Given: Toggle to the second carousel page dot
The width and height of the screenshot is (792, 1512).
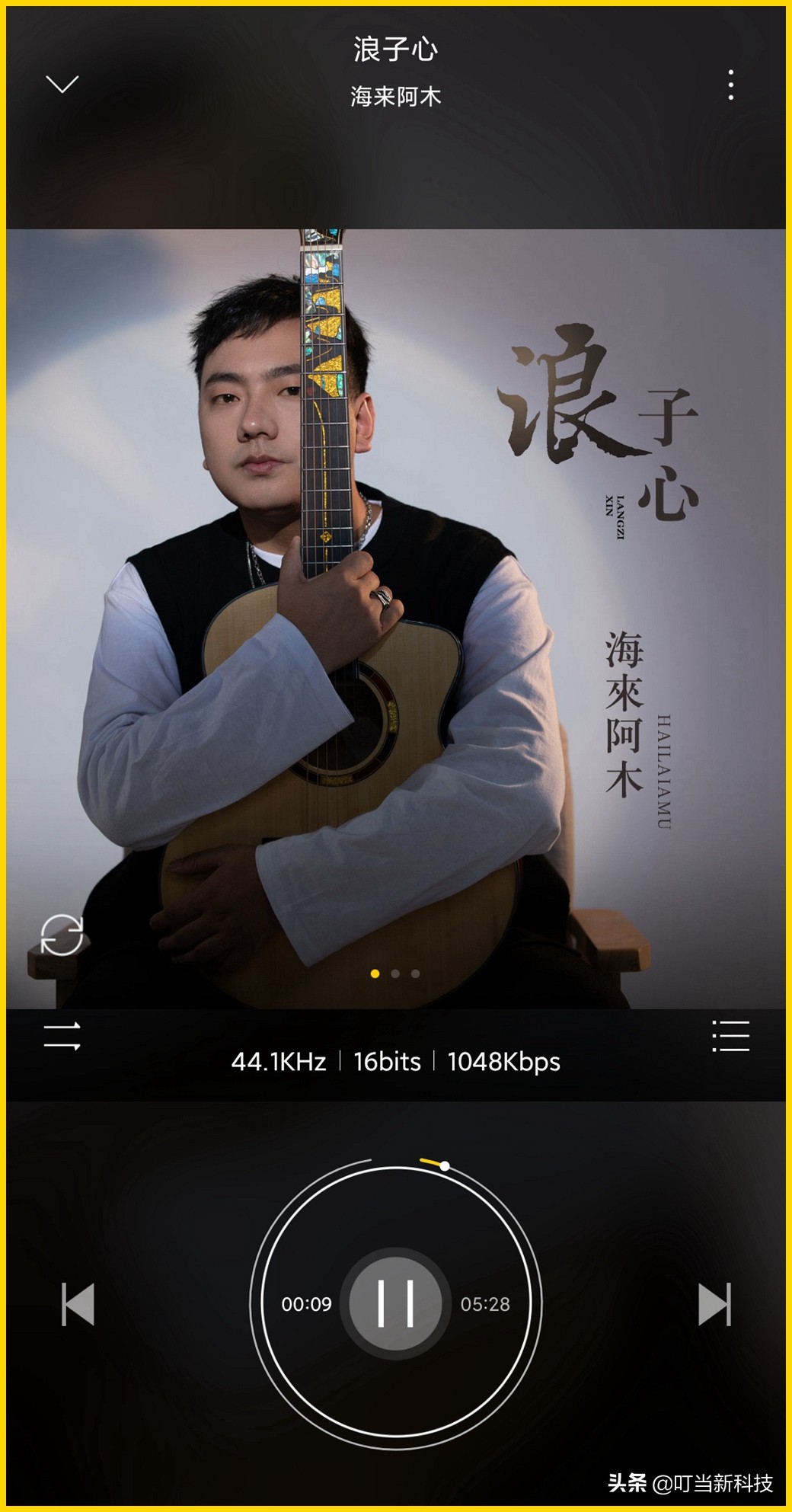Looking at the screenshot, I should [x=396, y=973].
